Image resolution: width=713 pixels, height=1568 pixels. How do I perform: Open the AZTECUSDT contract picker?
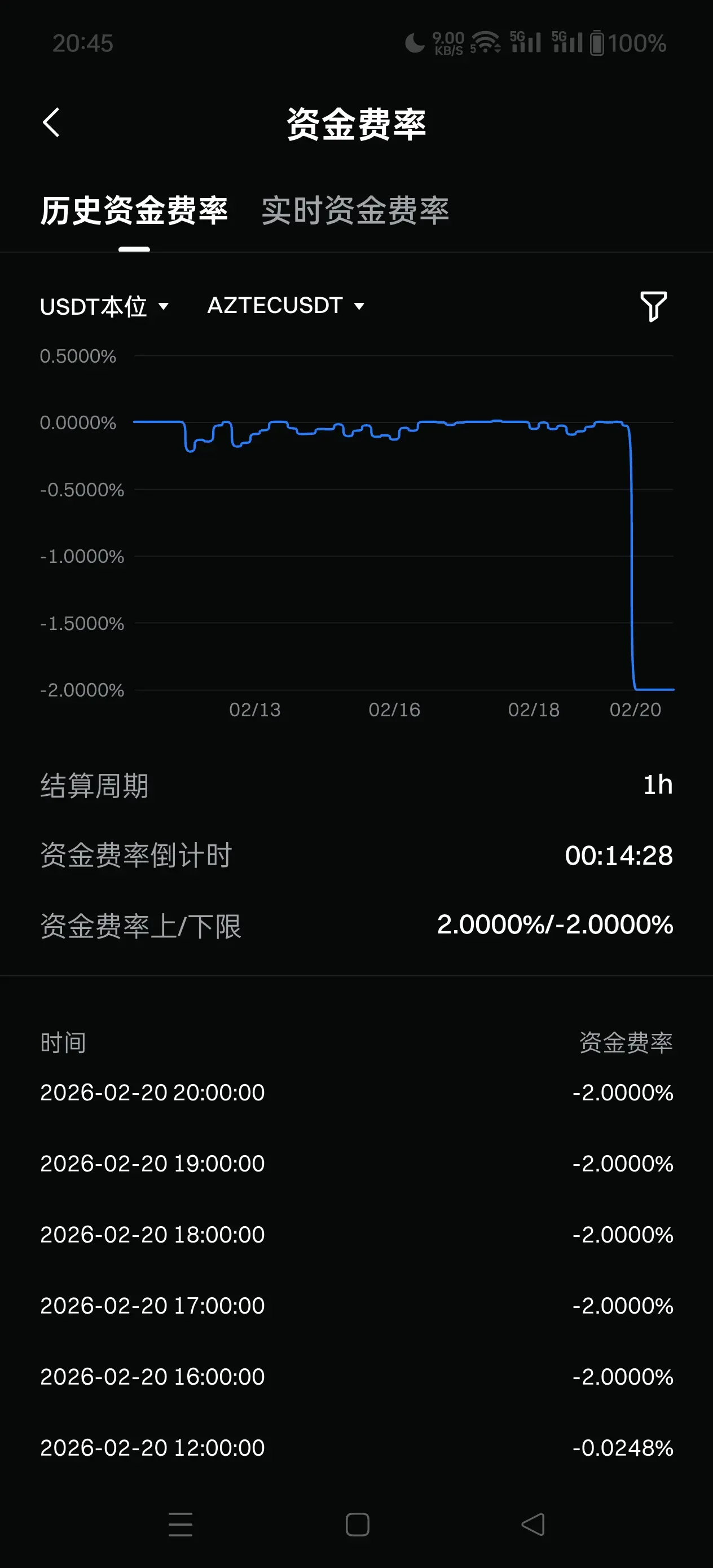(286, 306)
